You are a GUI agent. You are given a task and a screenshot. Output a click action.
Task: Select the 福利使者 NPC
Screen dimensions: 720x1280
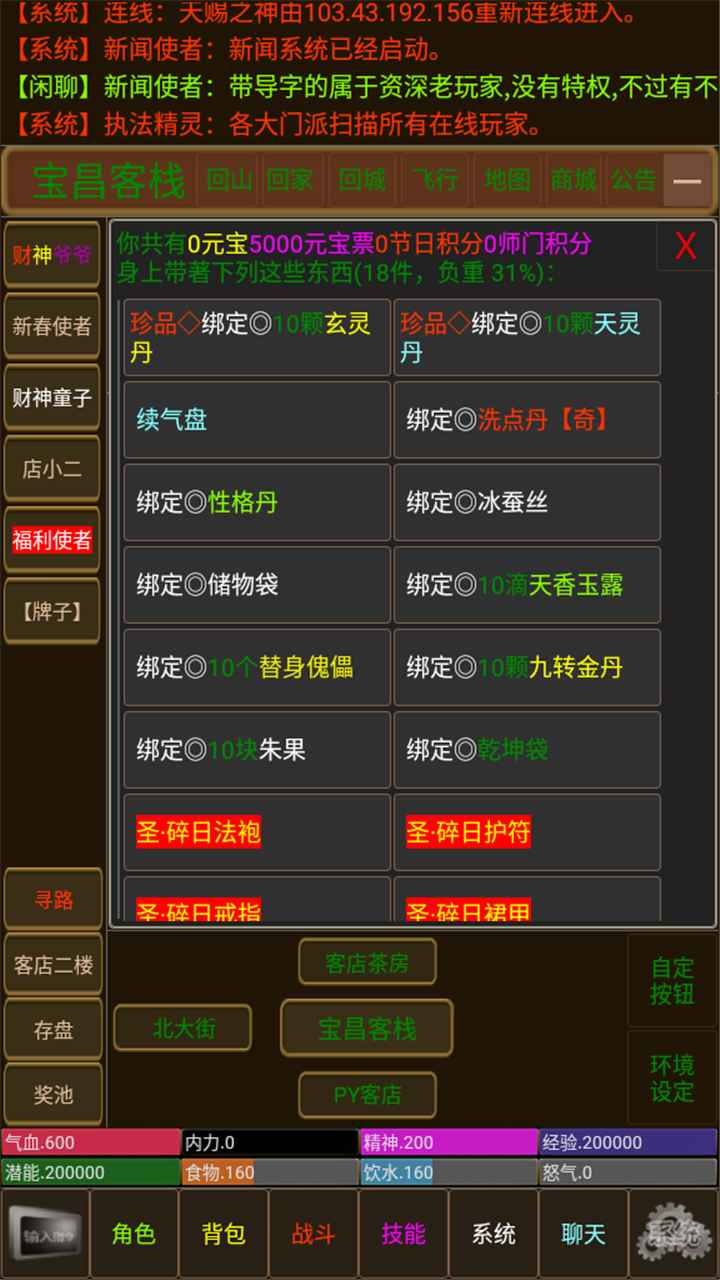click(52, 540)
